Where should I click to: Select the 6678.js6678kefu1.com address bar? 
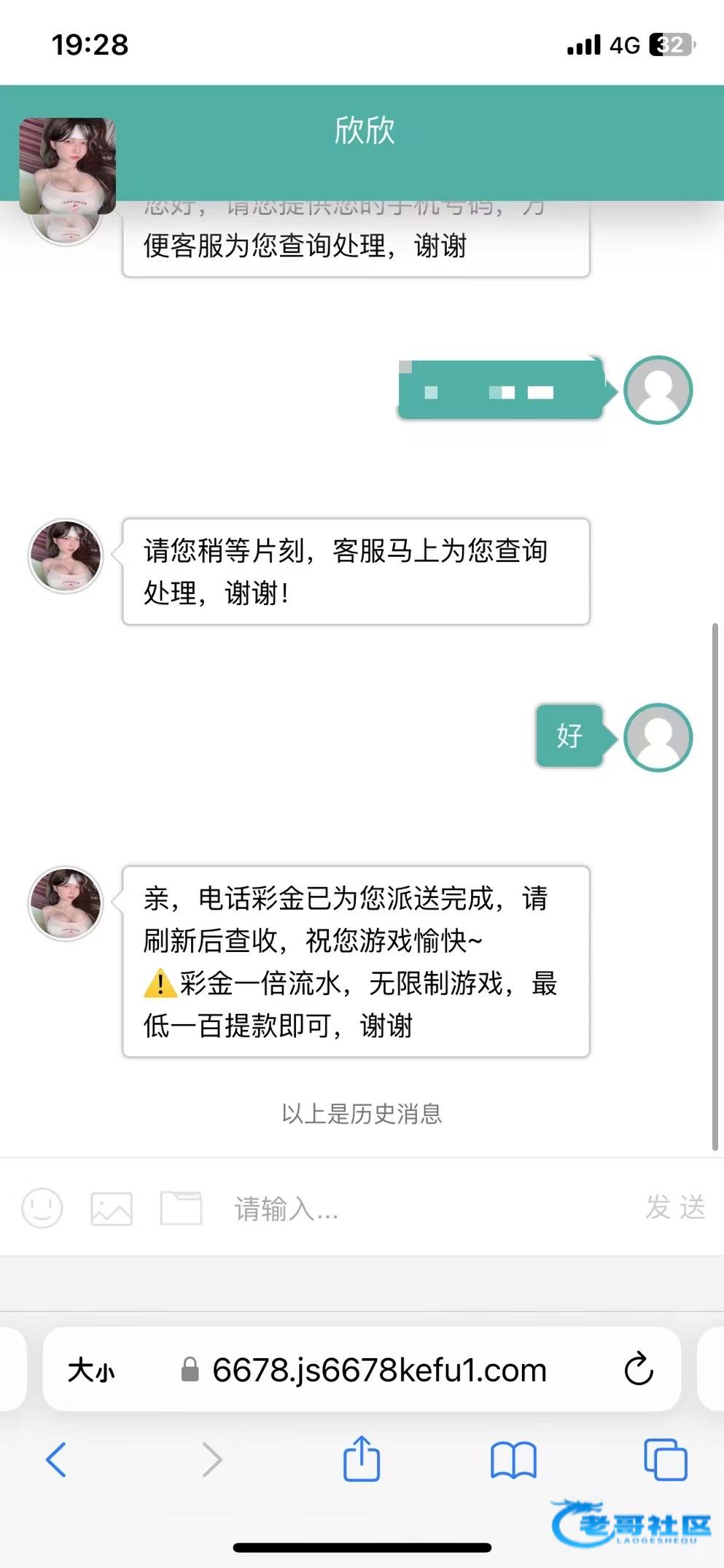tap(379, 1370)
